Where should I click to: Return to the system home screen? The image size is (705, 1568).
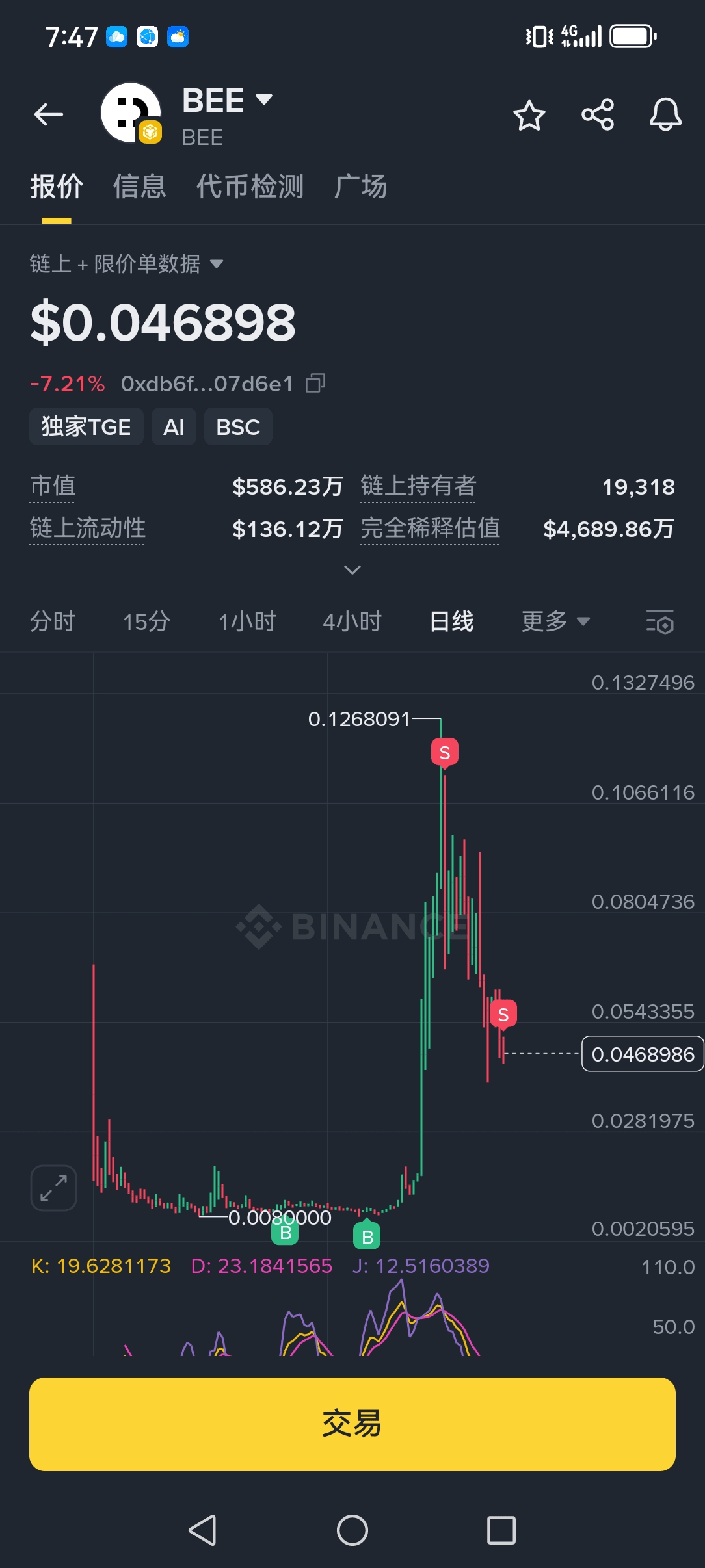coord(352,1530)
